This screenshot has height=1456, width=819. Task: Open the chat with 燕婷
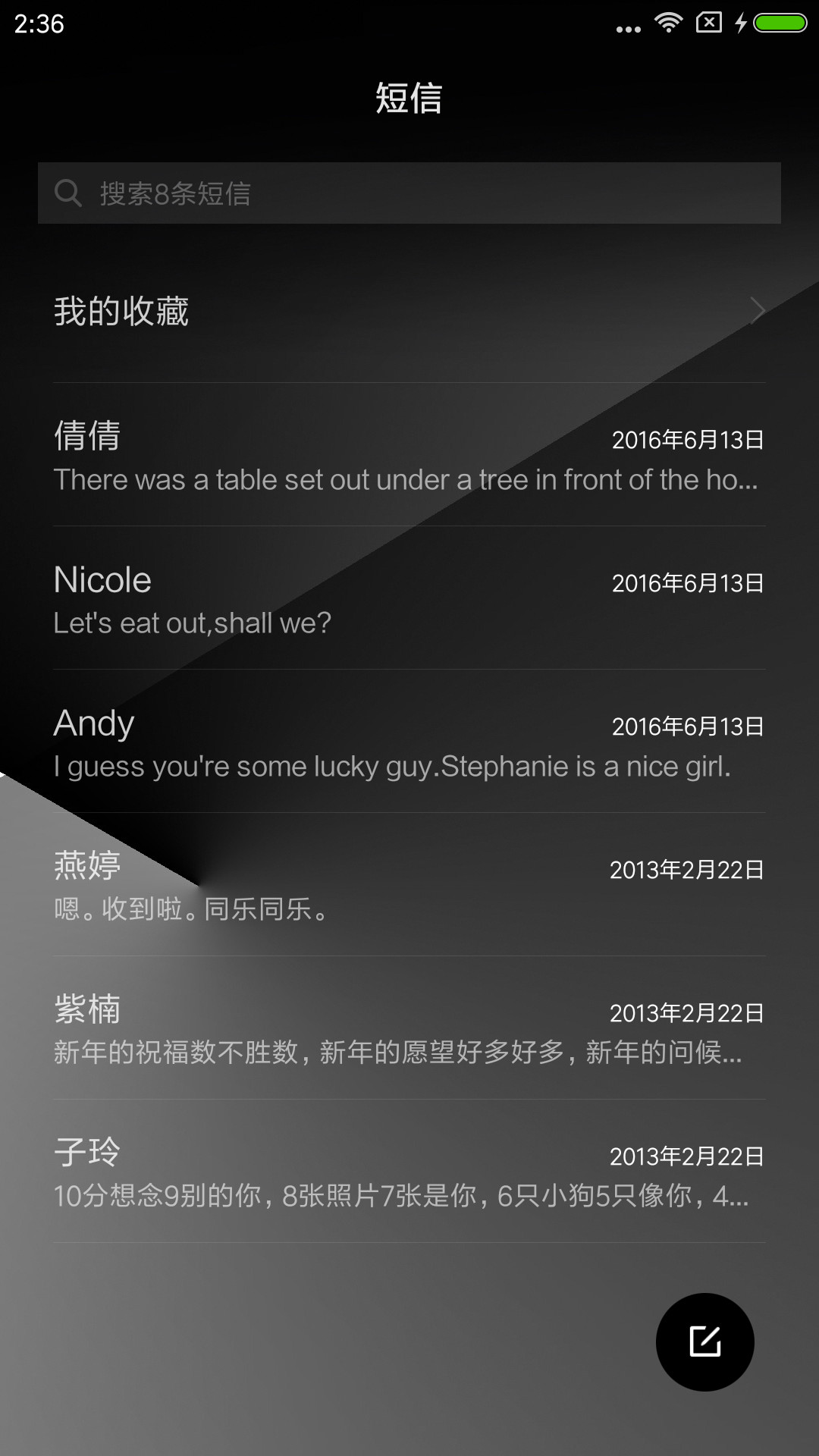pos(409,885)
